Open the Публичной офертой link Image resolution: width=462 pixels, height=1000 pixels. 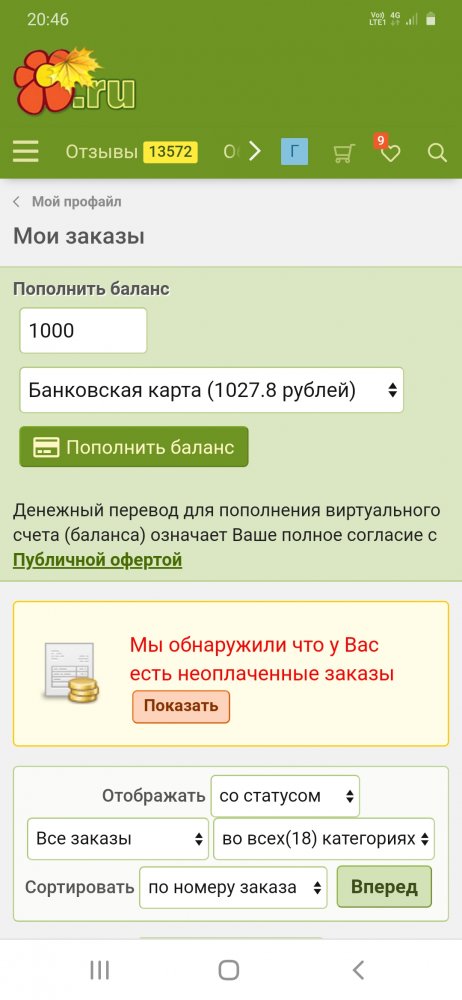(98, 560)
